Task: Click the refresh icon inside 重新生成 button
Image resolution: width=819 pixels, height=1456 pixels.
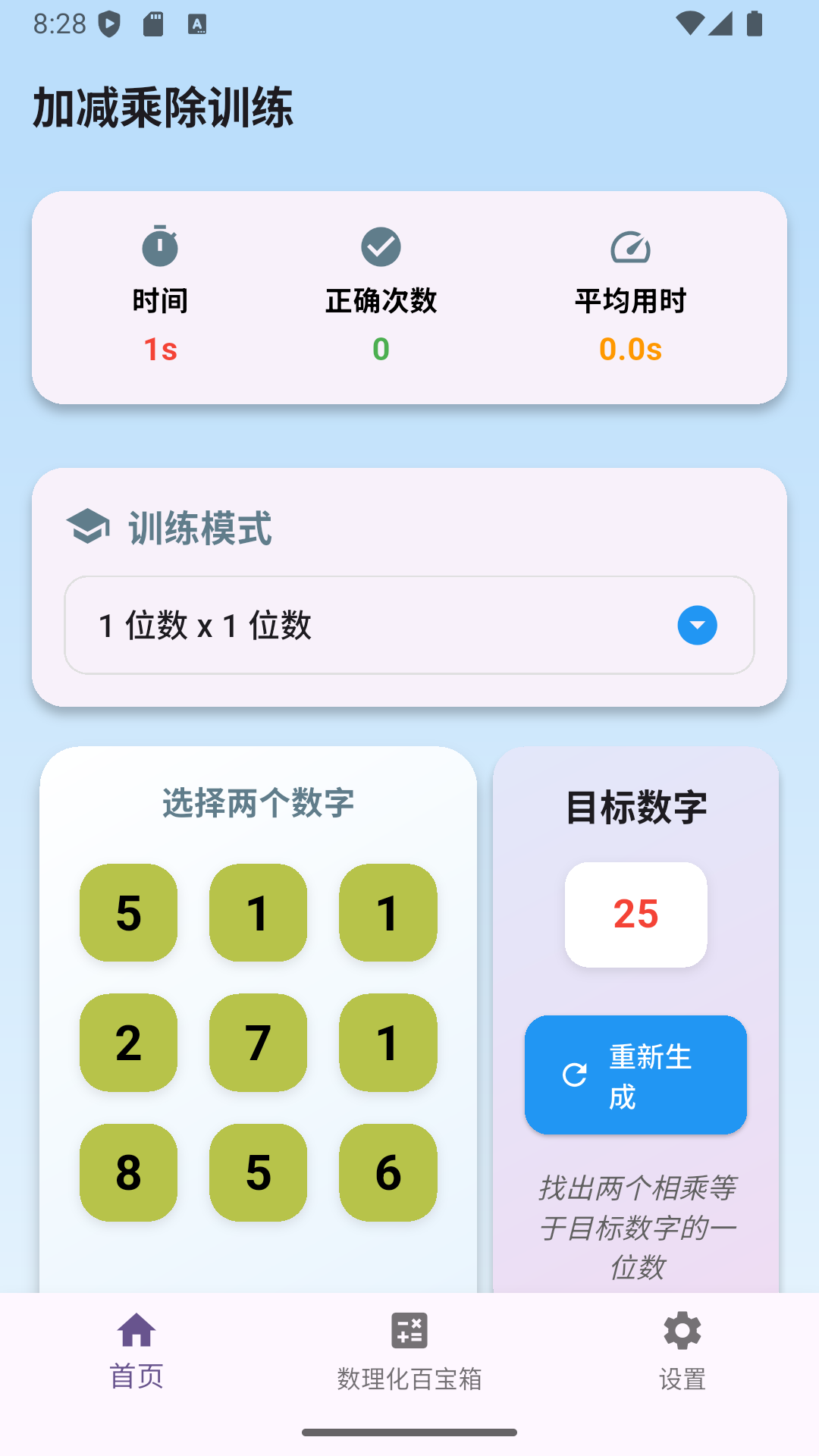Action: point(574,1075)
